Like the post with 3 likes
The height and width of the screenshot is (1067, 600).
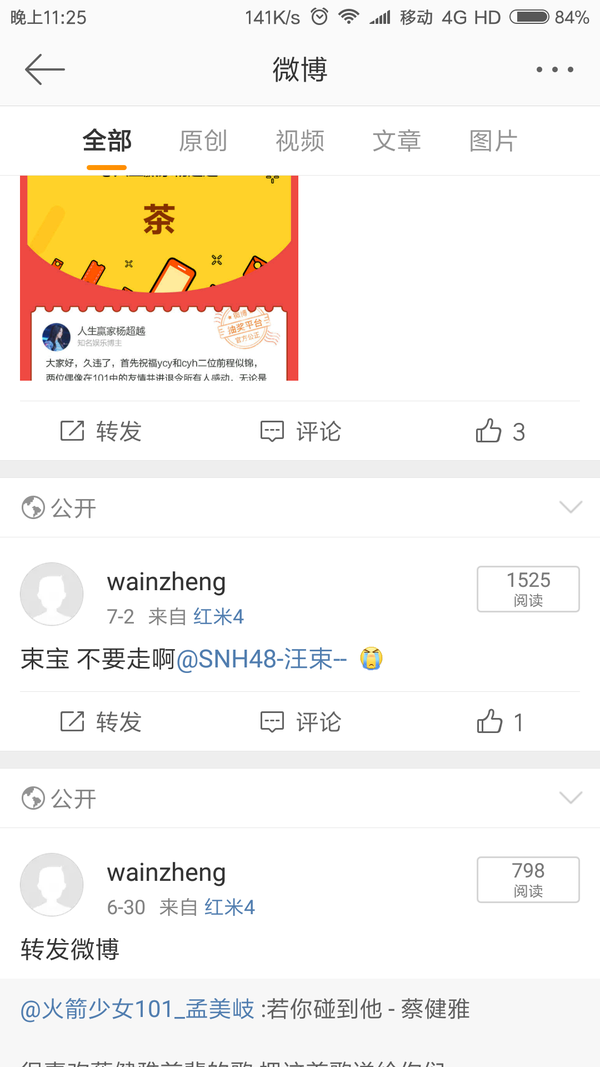pyautogui.click(x=500, y=431)
